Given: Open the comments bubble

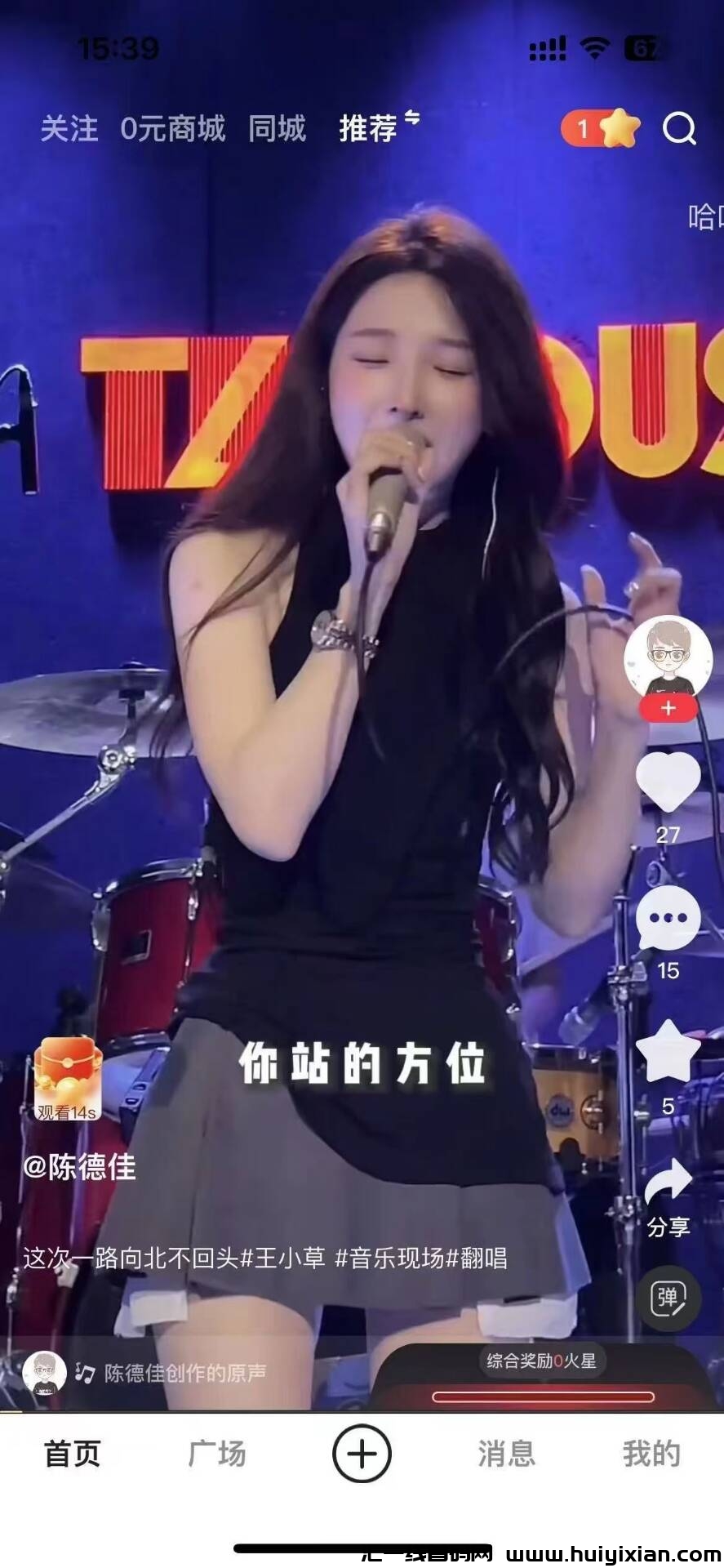Looking at the screenshot, I should point(668,918).
